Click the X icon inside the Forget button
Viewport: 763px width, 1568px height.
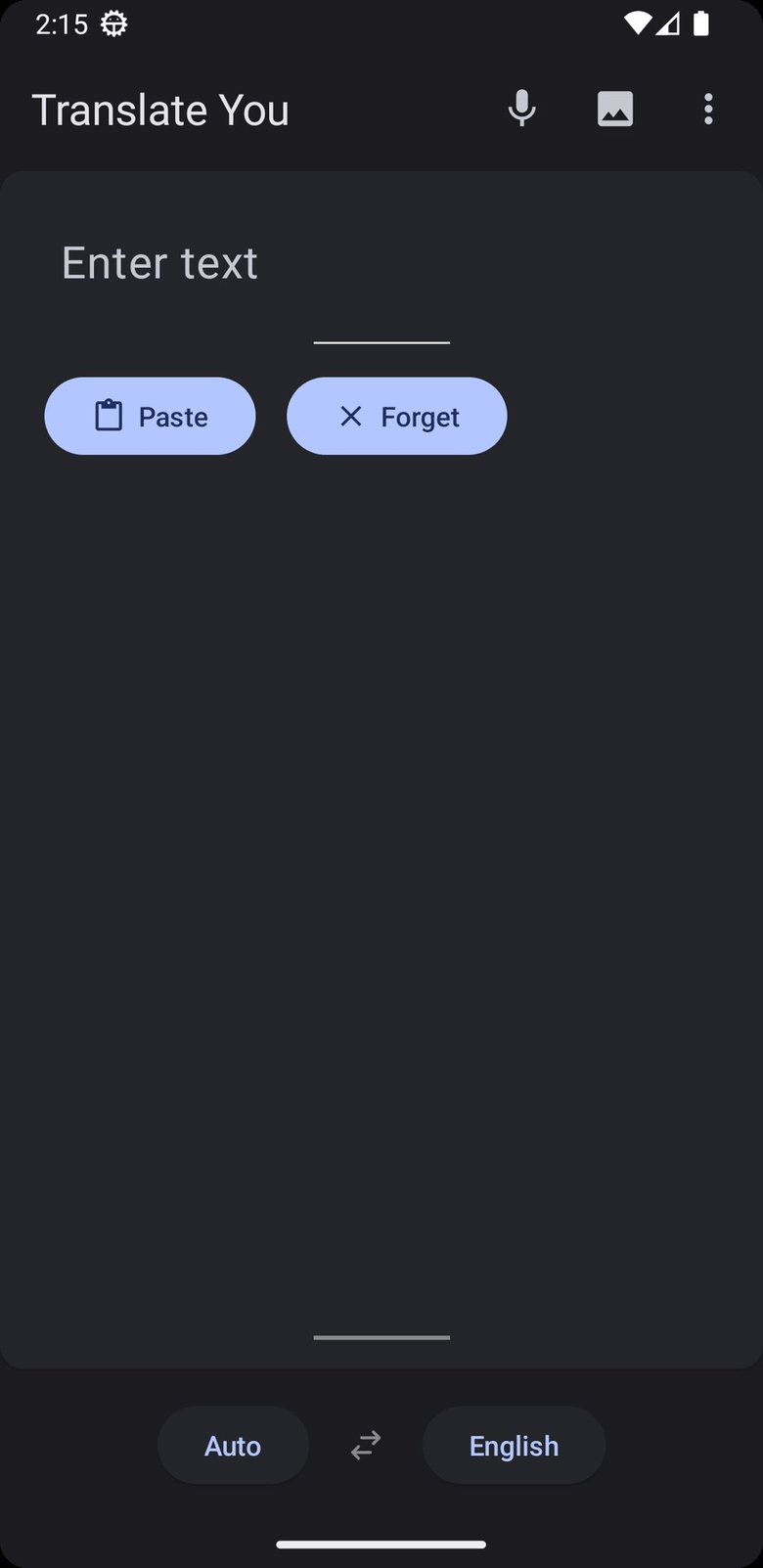[x=349, y=416]
